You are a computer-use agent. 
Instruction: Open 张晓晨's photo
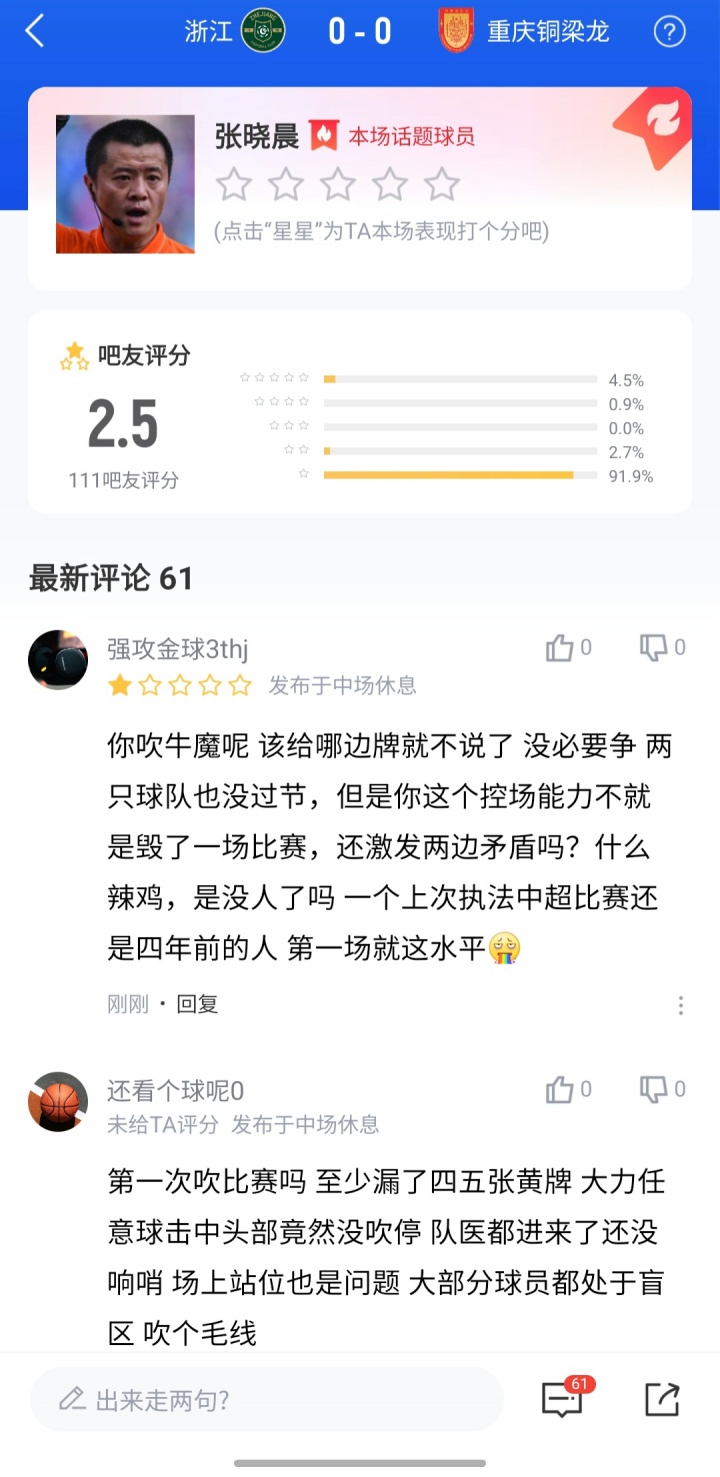(125, 184)
